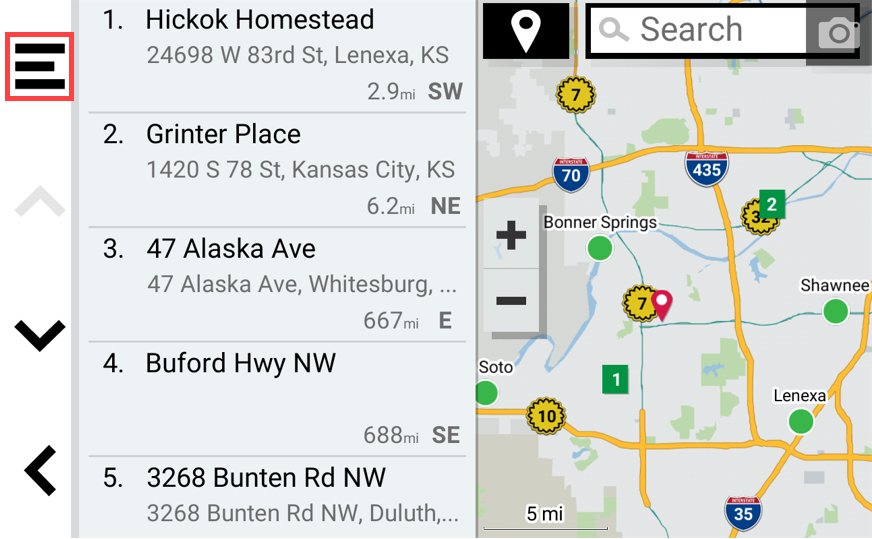
Task: Tap the camera icon beside Search
Action: pos(837,33)
